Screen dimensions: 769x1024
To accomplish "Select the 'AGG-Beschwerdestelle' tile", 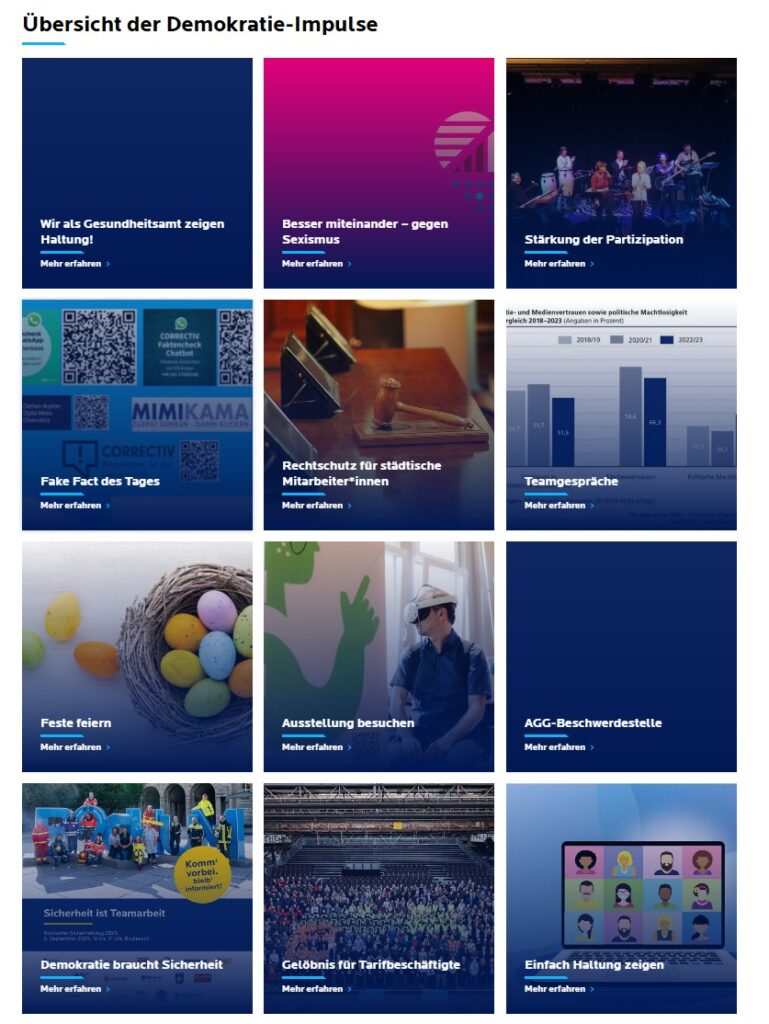I will click(621, 656).
